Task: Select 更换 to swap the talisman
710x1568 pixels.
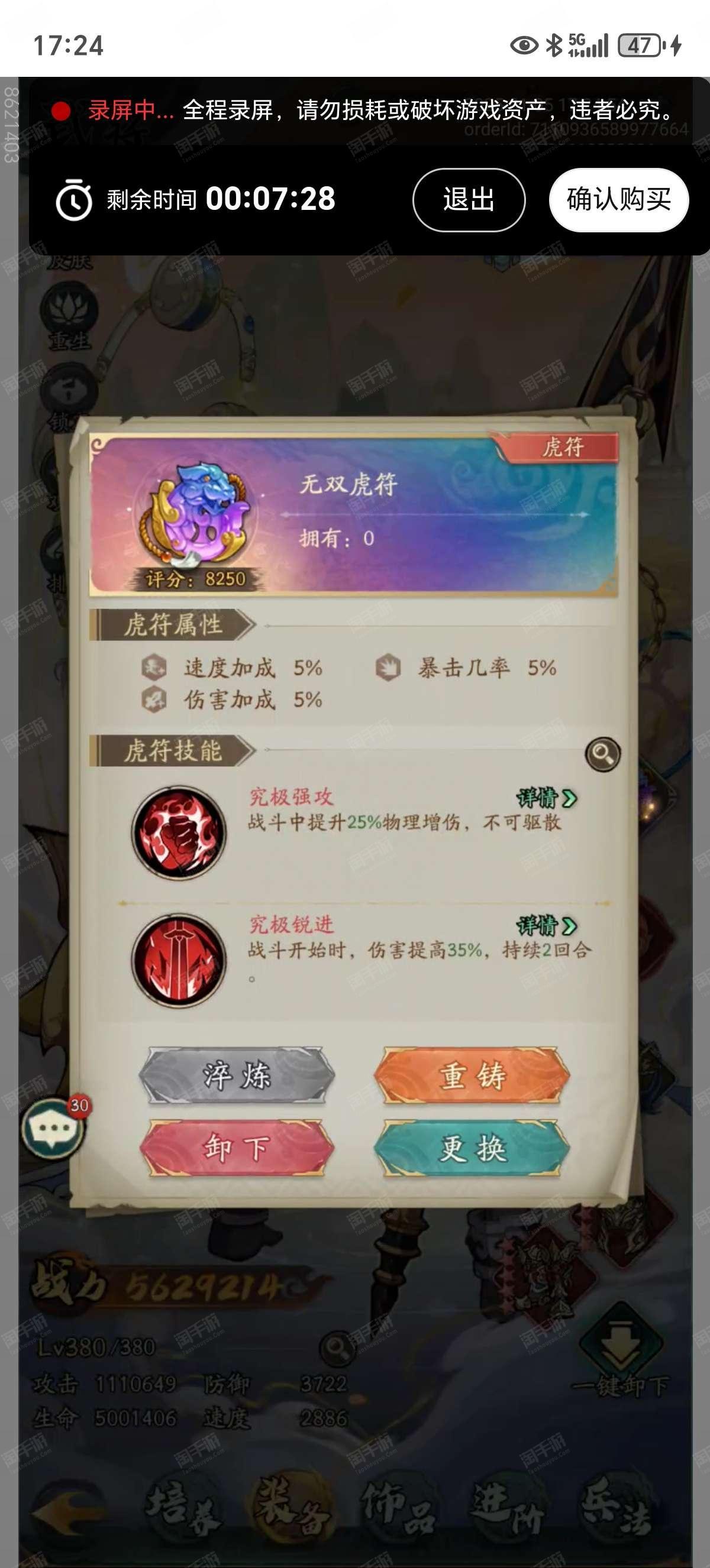Action: tap(472, 1149)
